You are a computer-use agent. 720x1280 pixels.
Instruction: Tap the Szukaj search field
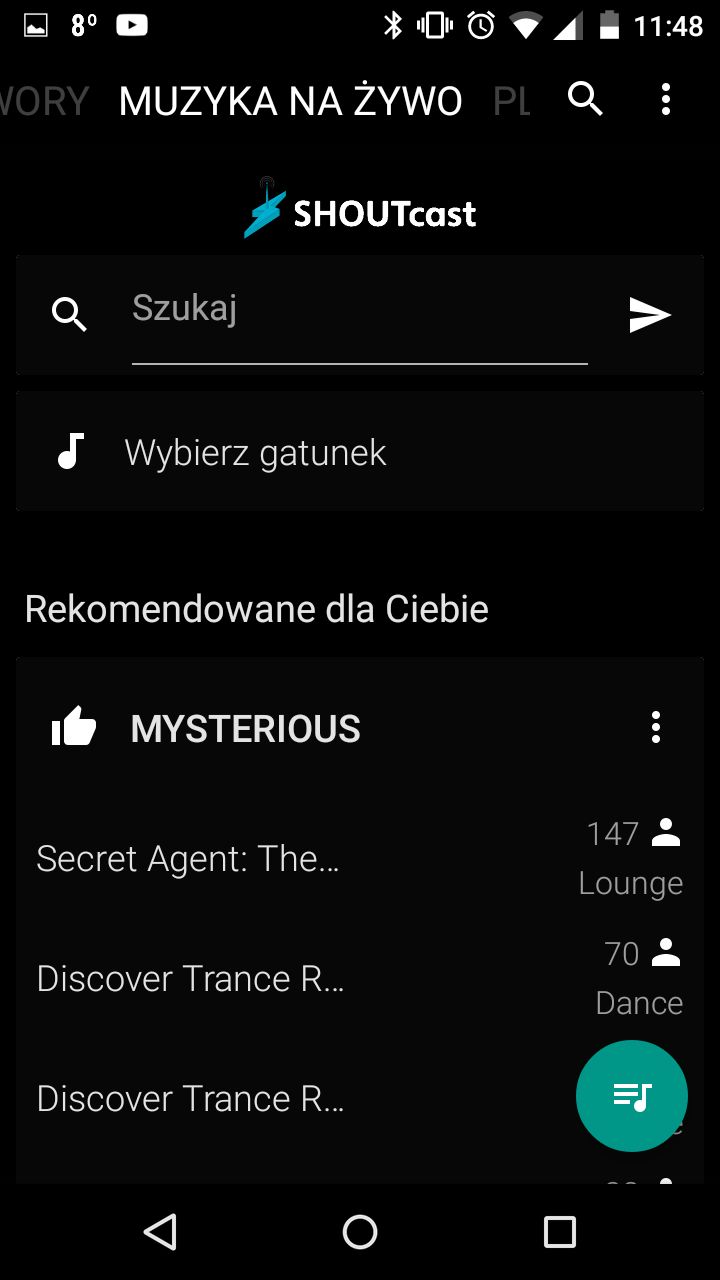click(x=359, y=310)
